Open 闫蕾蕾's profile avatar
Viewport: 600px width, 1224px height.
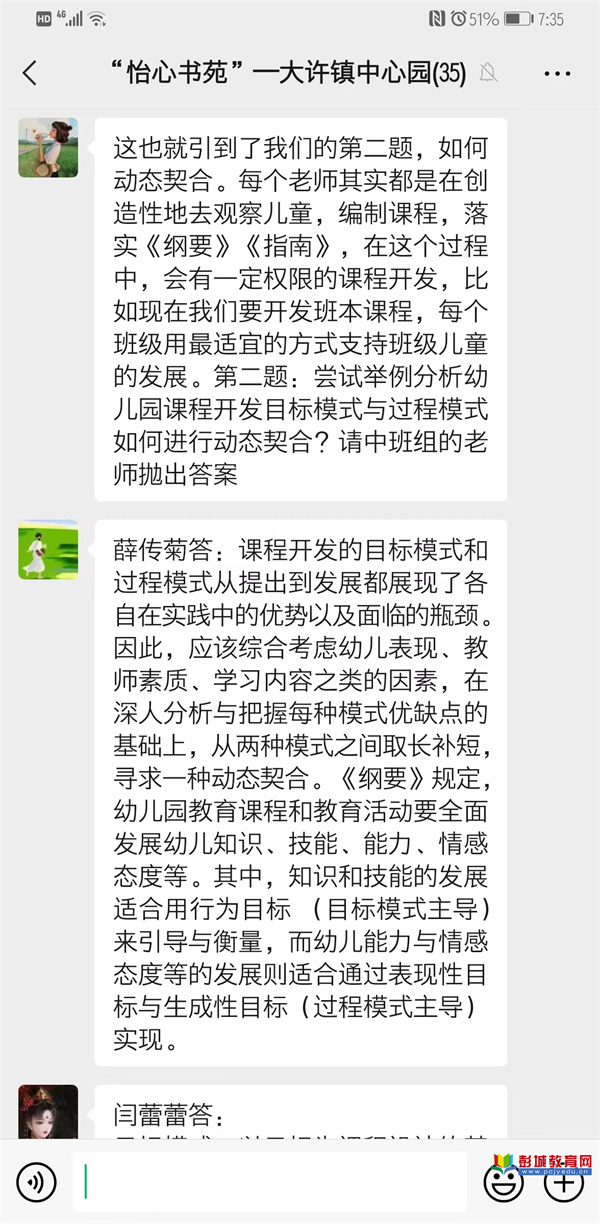coord(48,1112)
